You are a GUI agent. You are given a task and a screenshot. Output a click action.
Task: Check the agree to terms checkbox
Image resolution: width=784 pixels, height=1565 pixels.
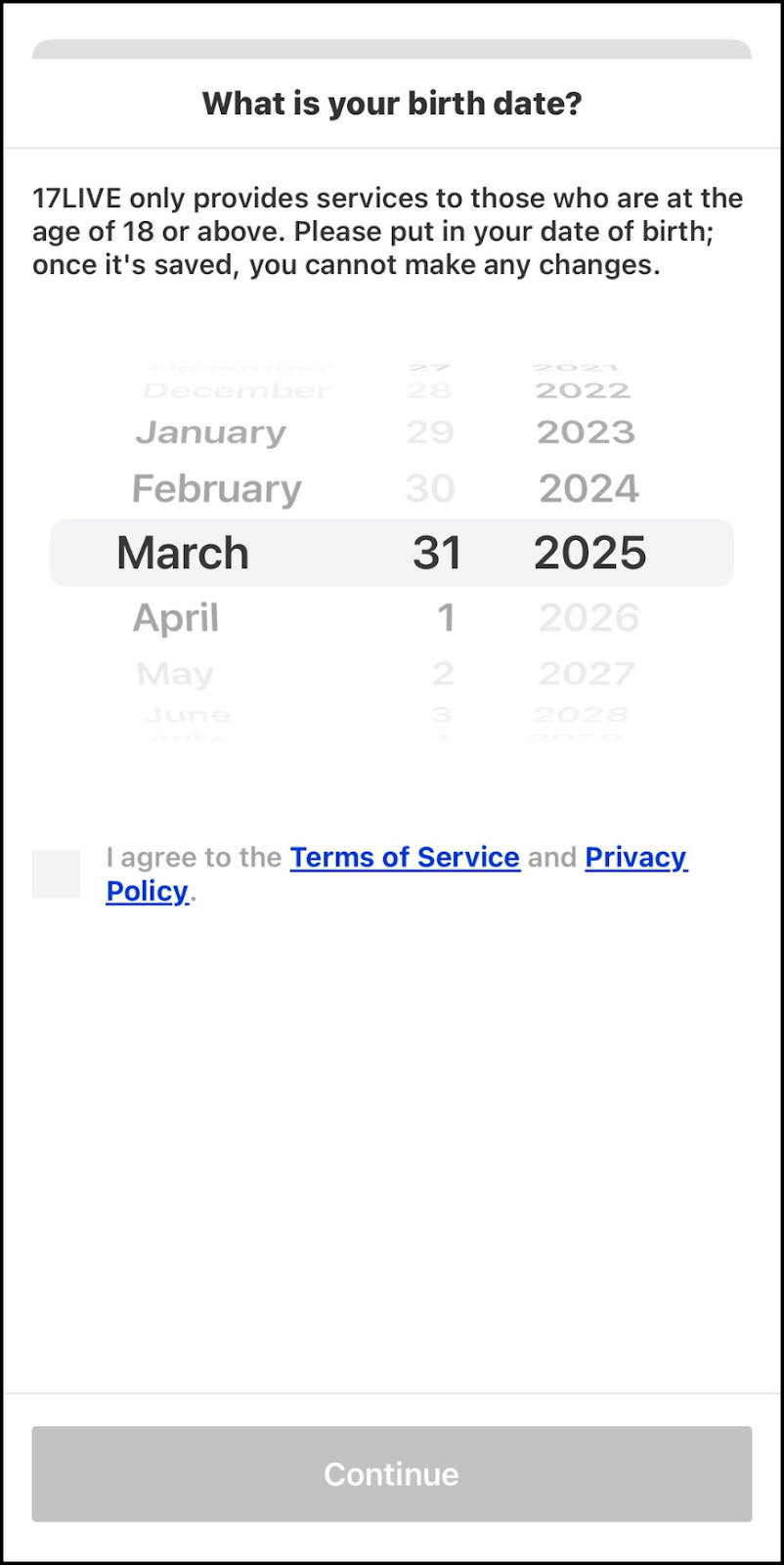coord(56,873)
